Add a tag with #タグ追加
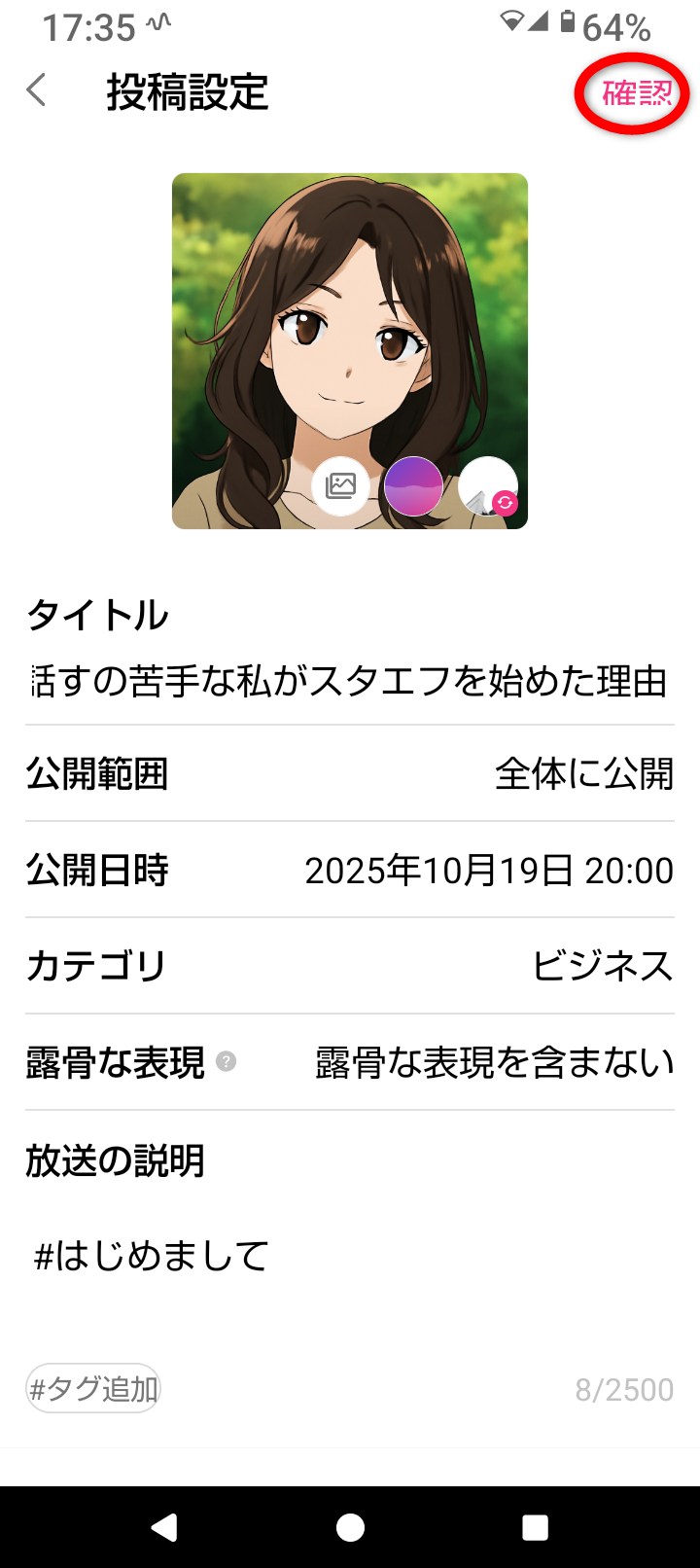Screen dimensions: 700x1568 [93, 1388]
